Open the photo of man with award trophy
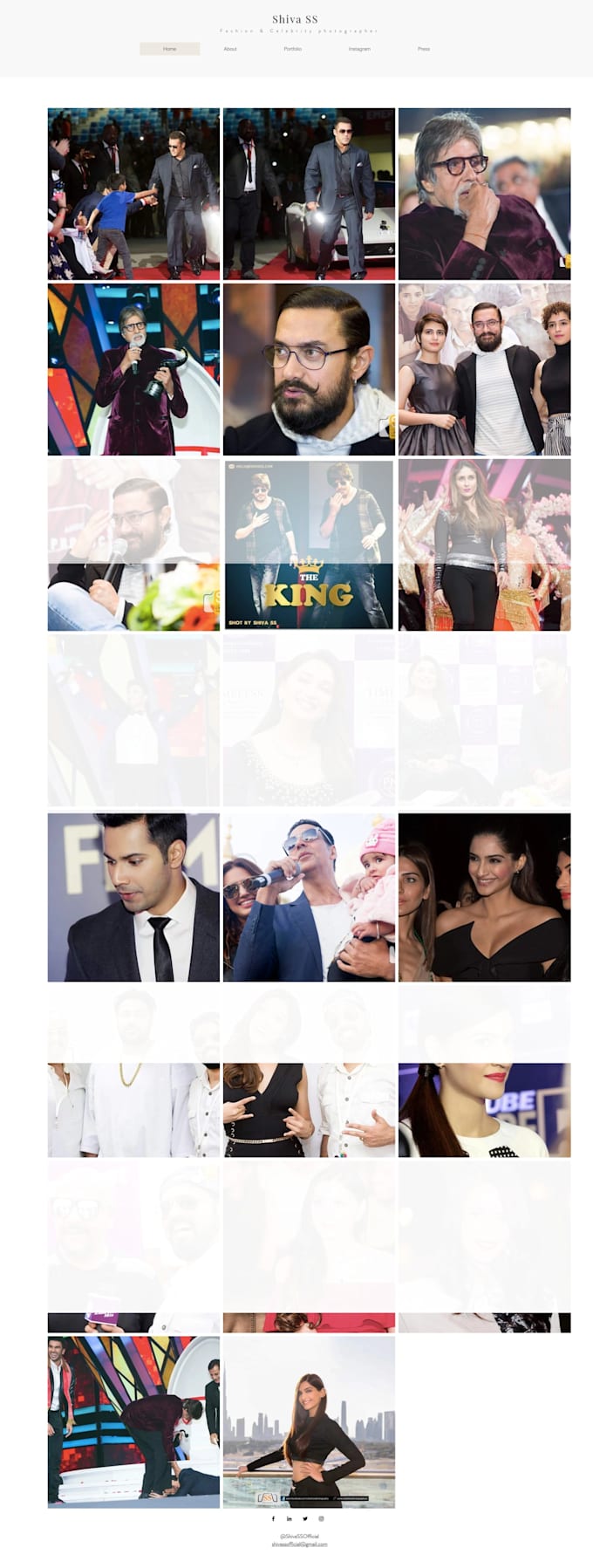 133,368
